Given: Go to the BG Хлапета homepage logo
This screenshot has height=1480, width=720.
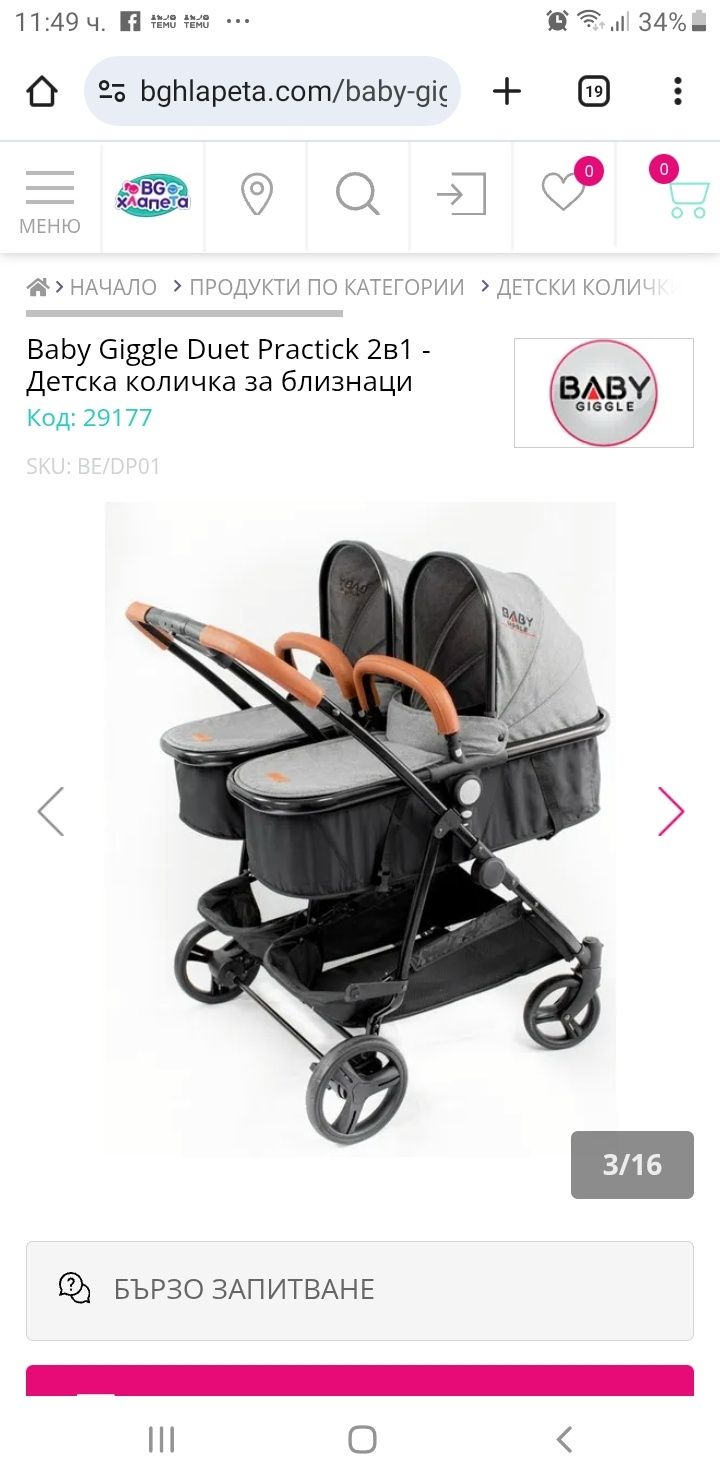Looking at the screenshot, I should point(153,194).
